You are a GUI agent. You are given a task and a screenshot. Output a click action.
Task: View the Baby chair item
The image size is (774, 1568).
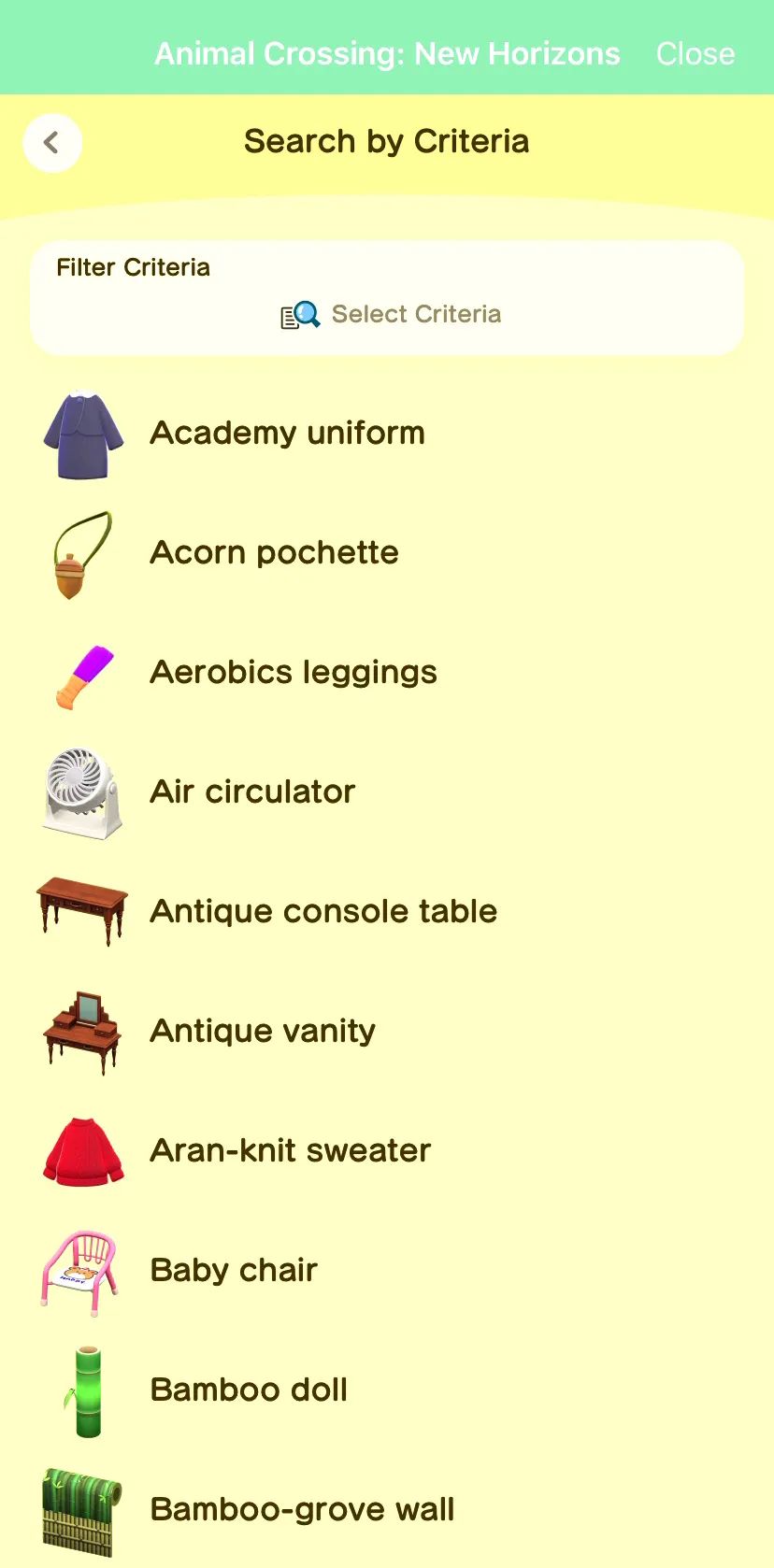234,1271
